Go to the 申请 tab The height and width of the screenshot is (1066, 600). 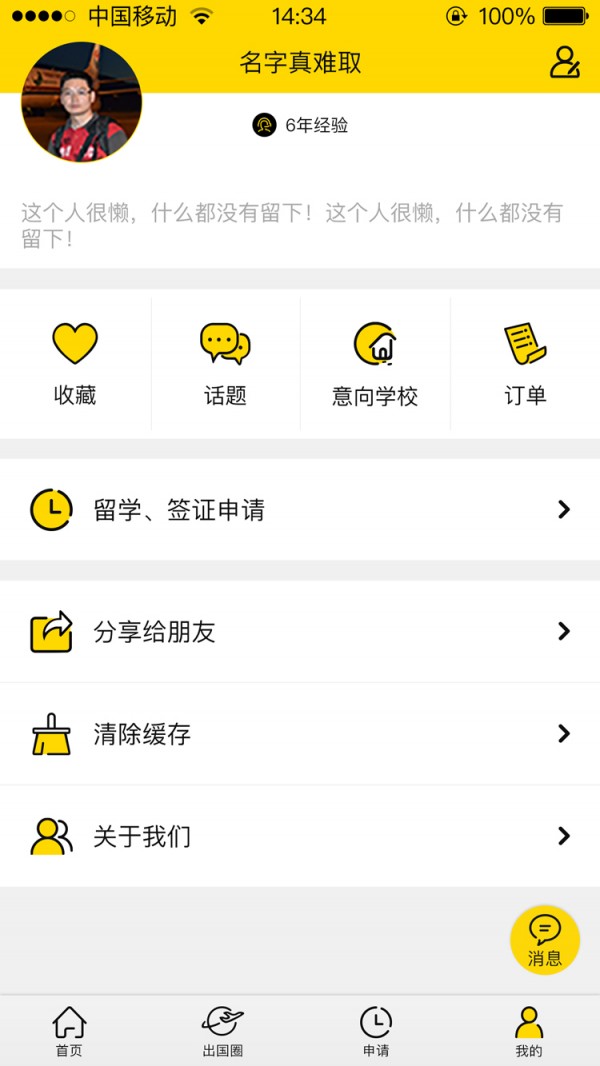[x=376, y=1031]
